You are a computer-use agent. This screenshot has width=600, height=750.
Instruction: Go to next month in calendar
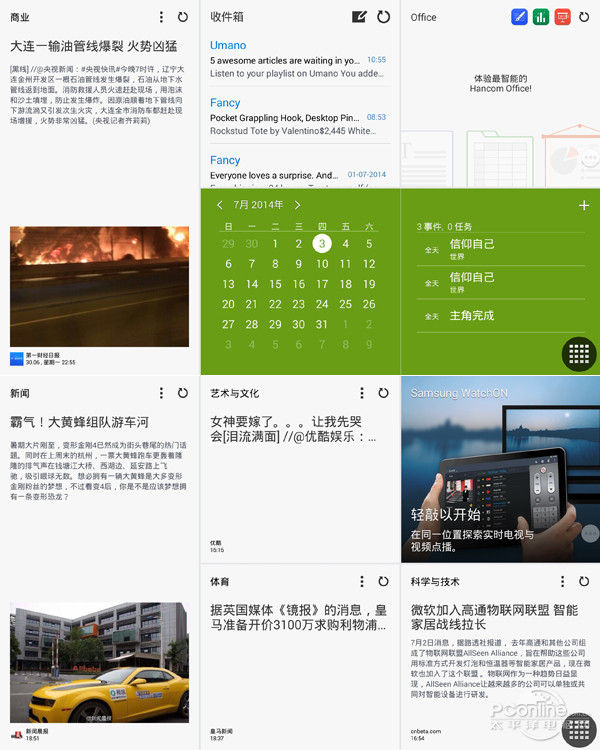pyautogui.click(x=298, y=205)
